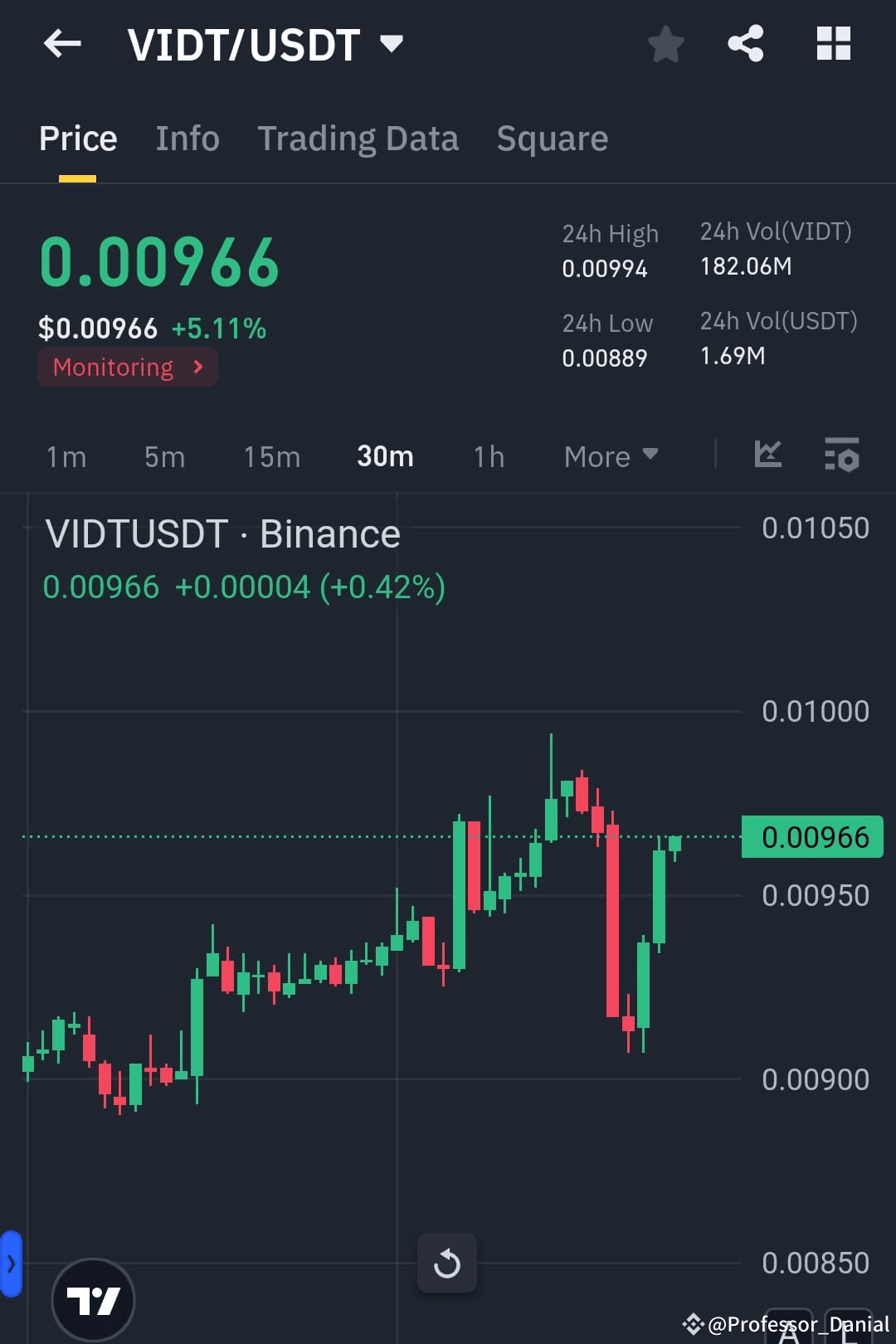Select the chart style icon
The image size is (896, 1344).
tap(767, 455)
